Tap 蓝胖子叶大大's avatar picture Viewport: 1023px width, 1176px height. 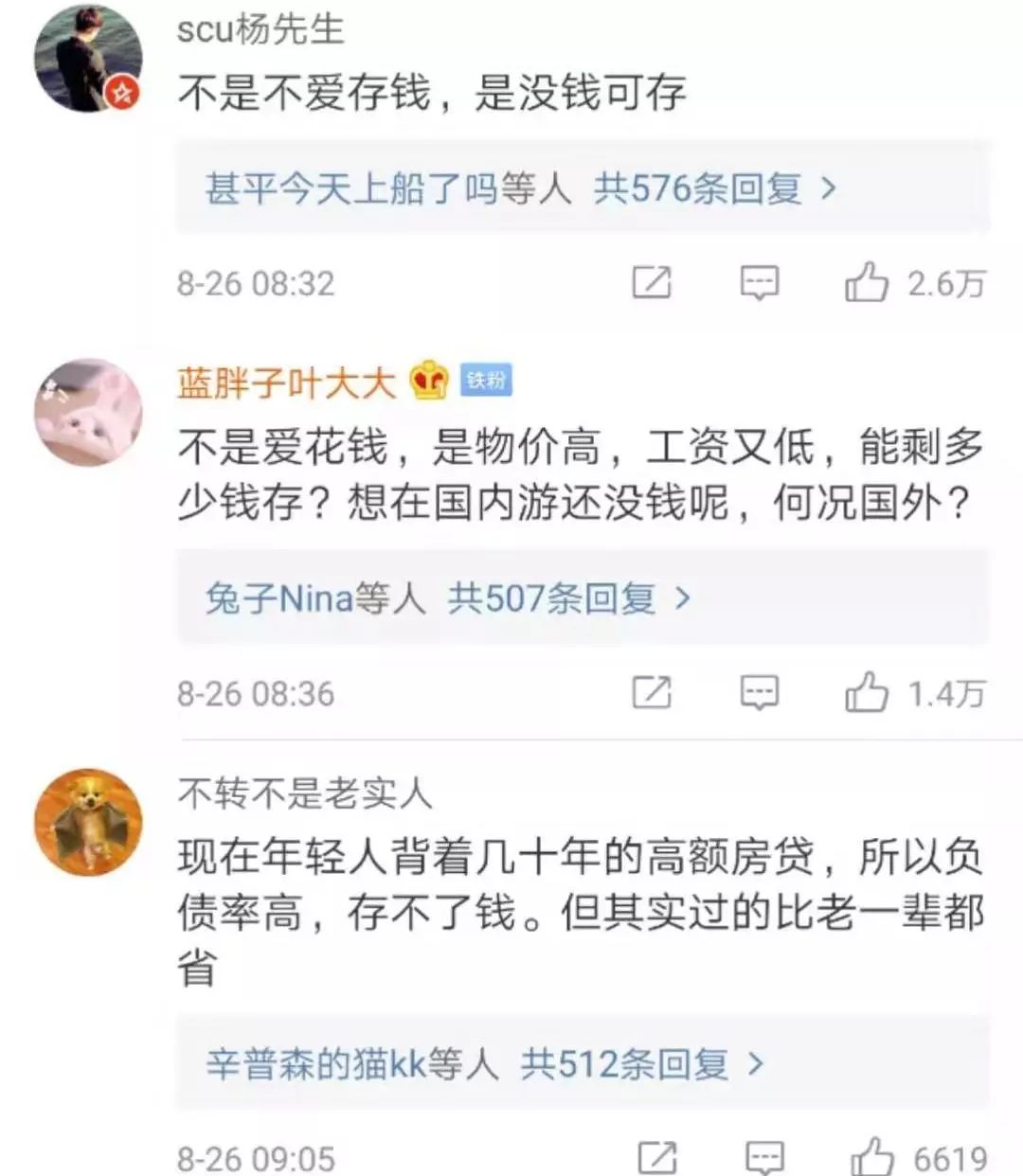pyautogui.click(x=88, y=413)
